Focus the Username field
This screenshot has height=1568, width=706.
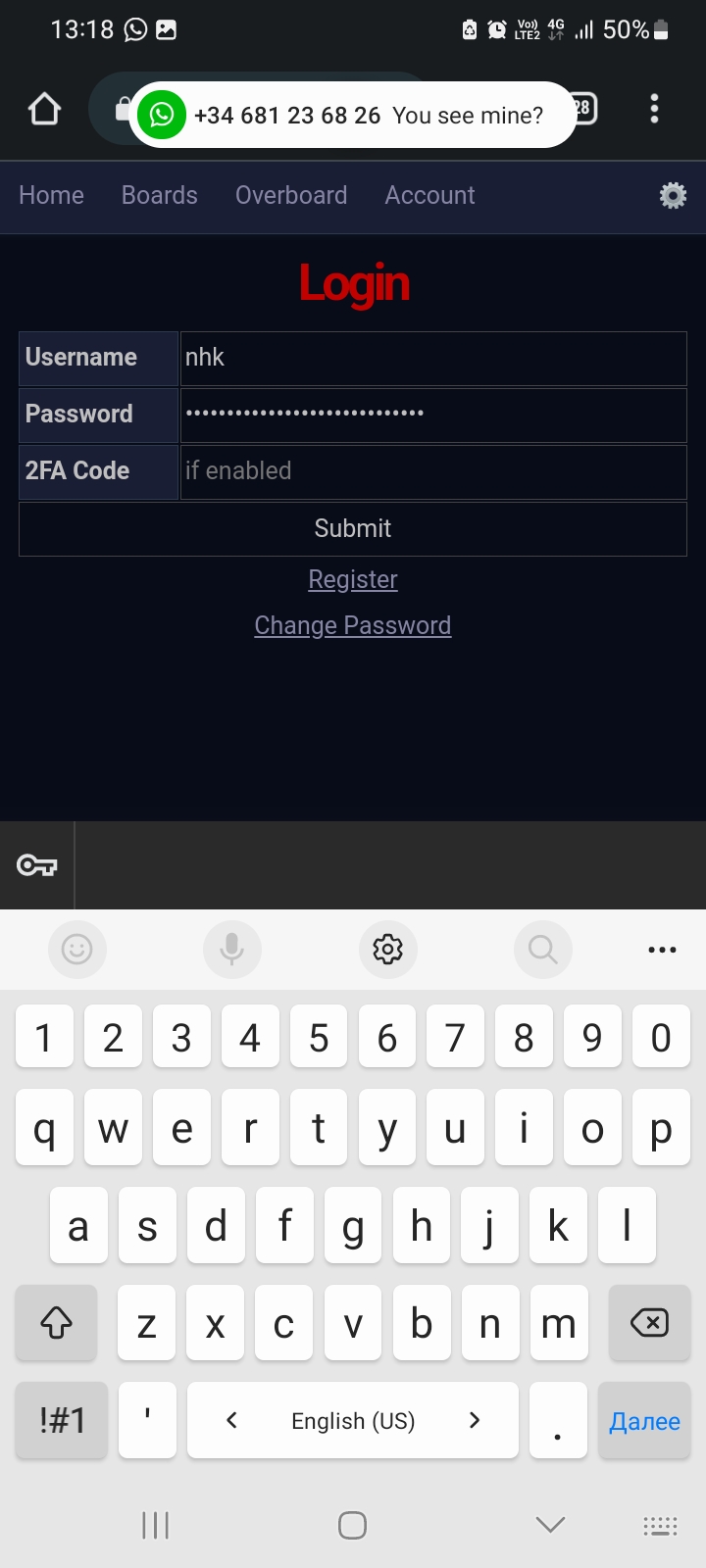(x=432, y=358)
